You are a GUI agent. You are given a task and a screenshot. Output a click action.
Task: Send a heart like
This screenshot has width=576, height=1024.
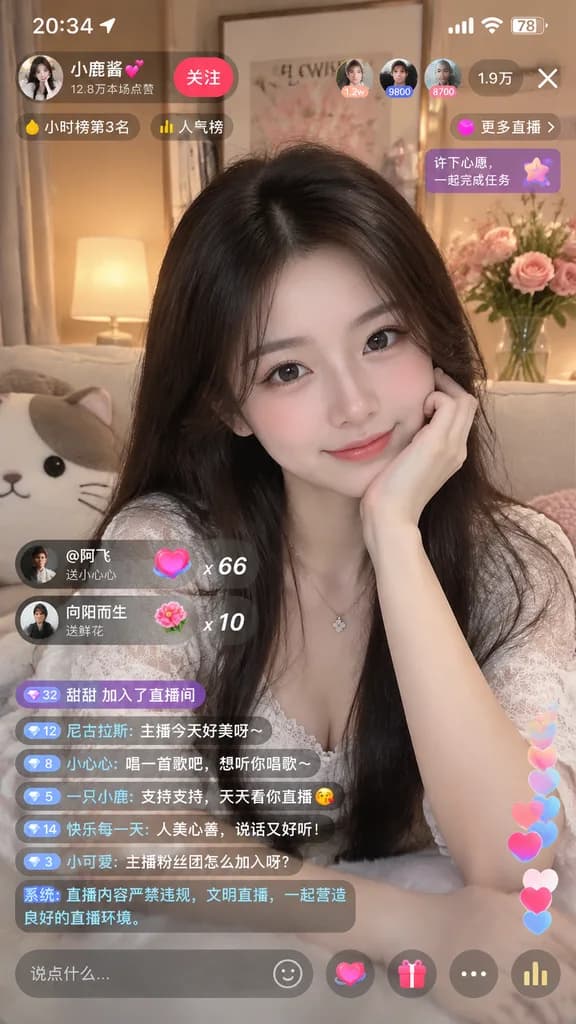(x=349, y=974)
